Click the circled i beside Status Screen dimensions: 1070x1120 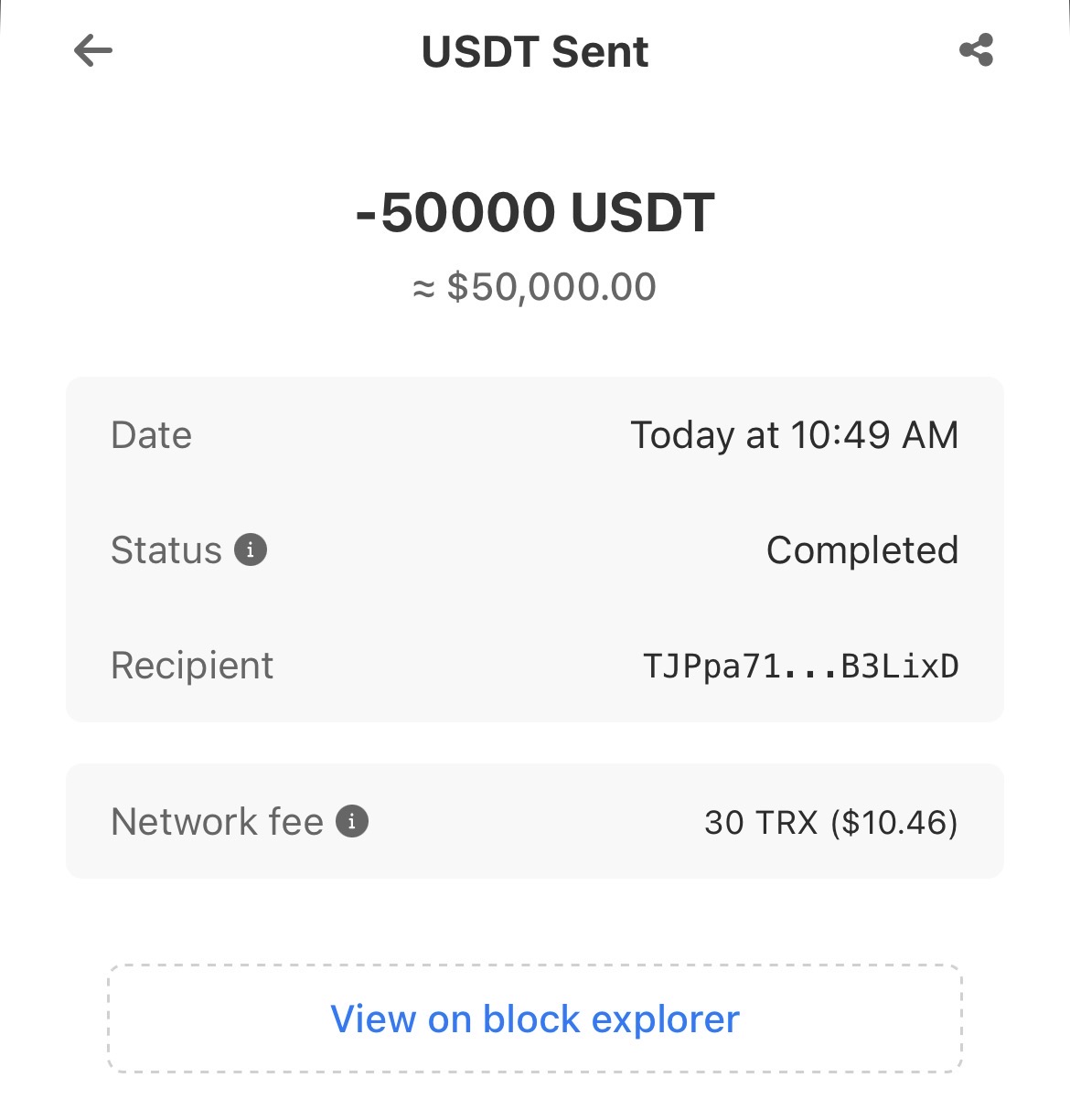point(251,549)
